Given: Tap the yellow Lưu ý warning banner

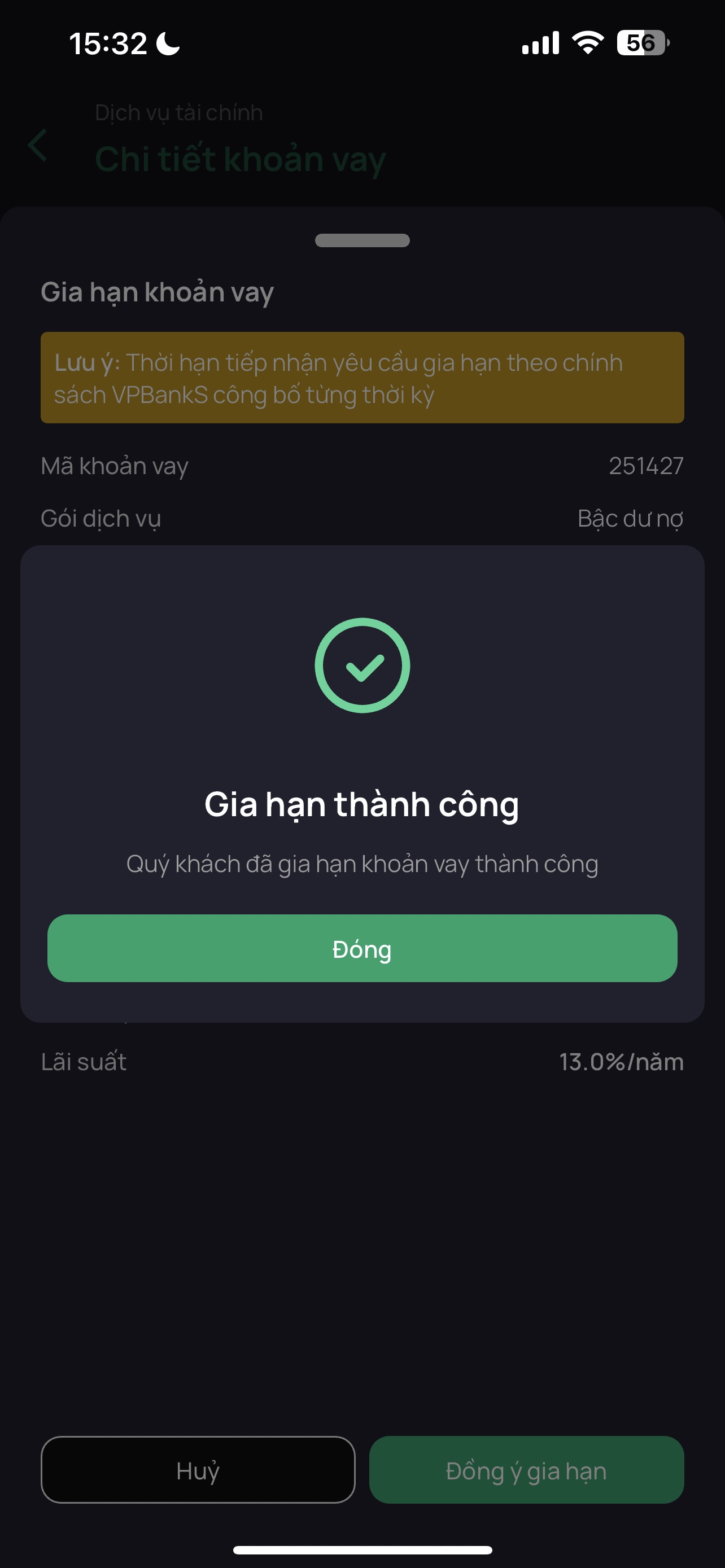Looking at the screenshot, I should click(362, 378).
